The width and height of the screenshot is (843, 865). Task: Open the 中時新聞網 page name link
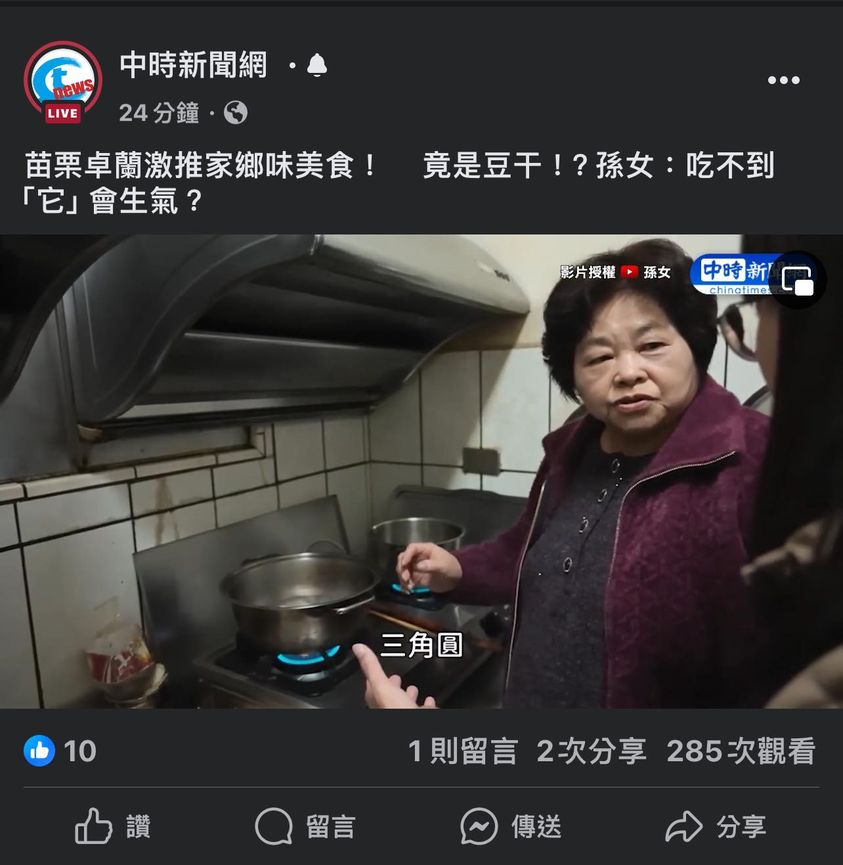[193, 66]
